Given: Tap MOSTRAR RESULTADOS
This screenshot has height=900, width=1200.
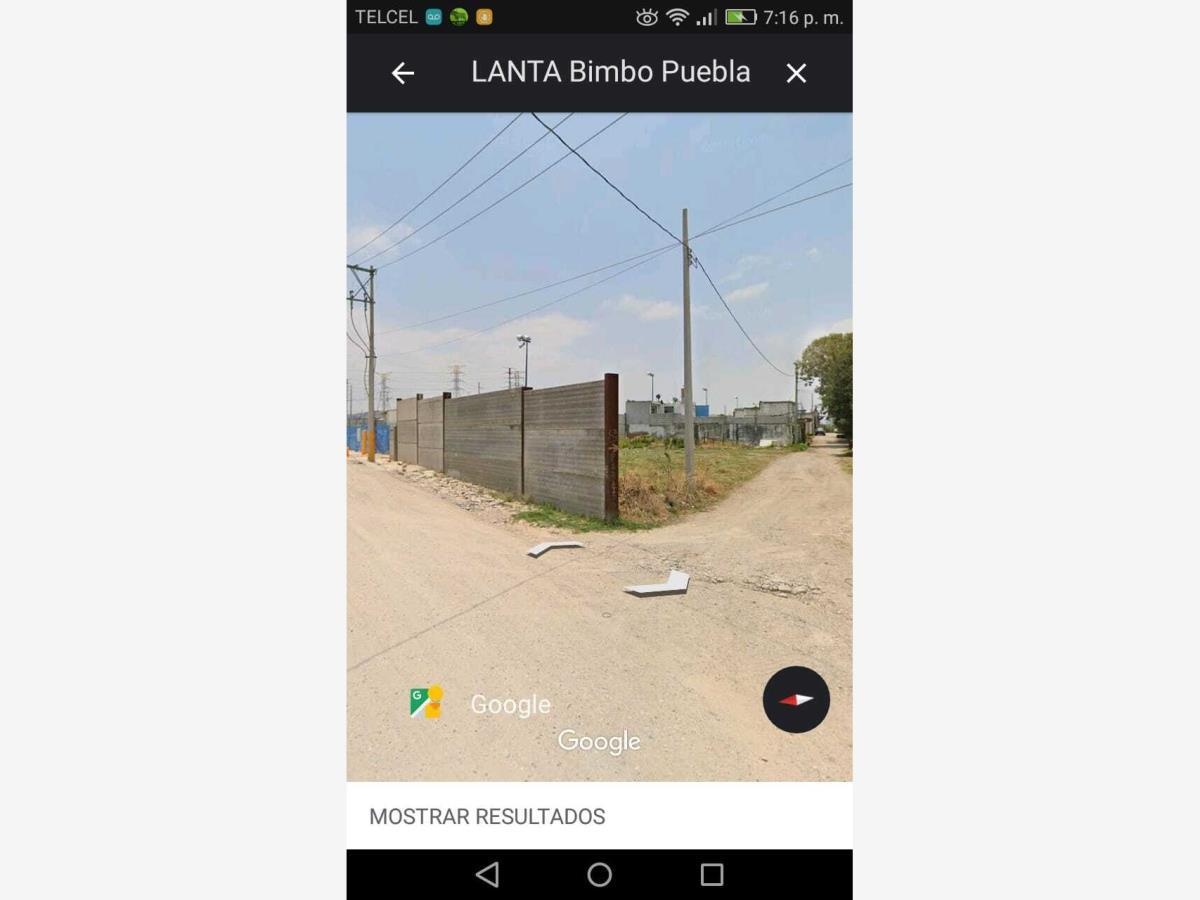Looking at the screenshot, I should 487,816.
